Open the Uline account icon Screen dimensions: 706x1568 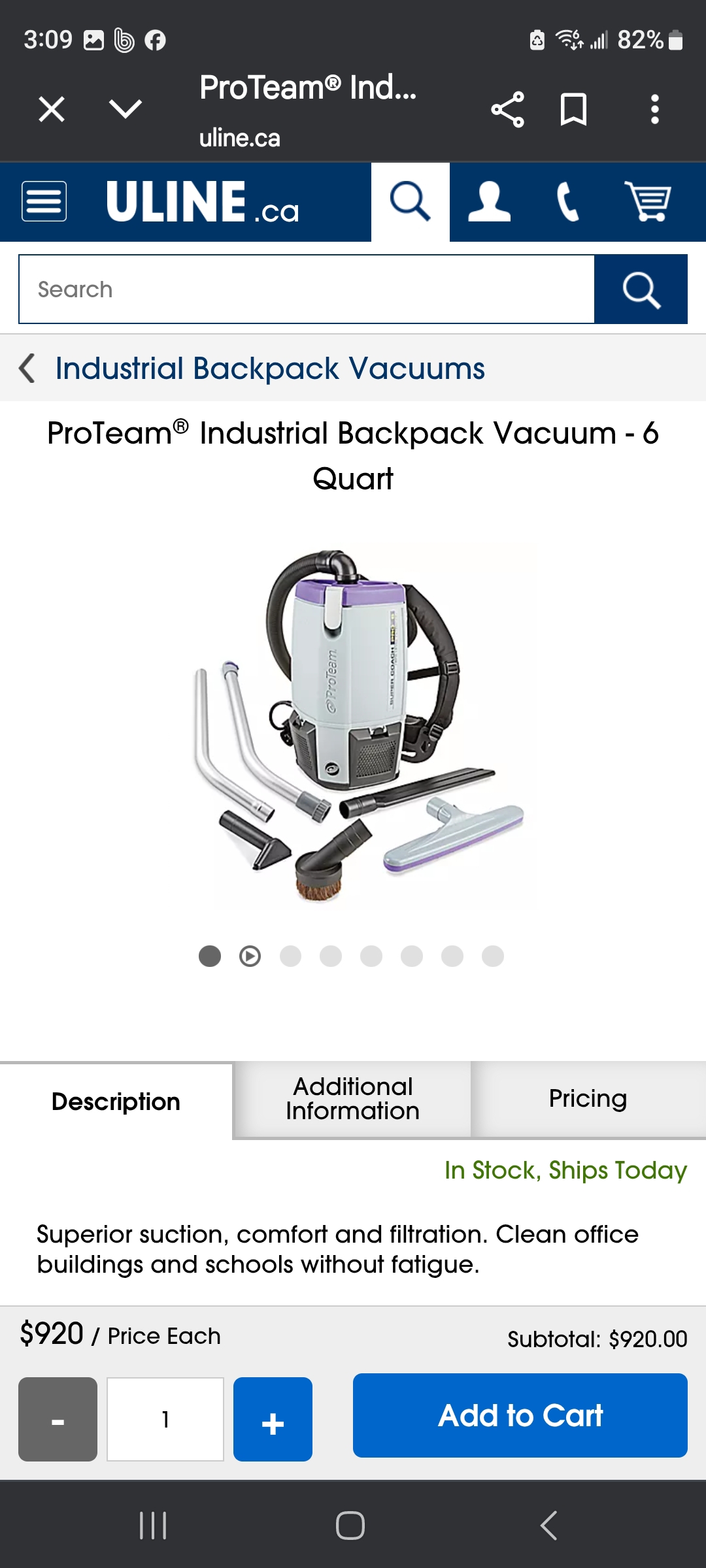(489, 202)
